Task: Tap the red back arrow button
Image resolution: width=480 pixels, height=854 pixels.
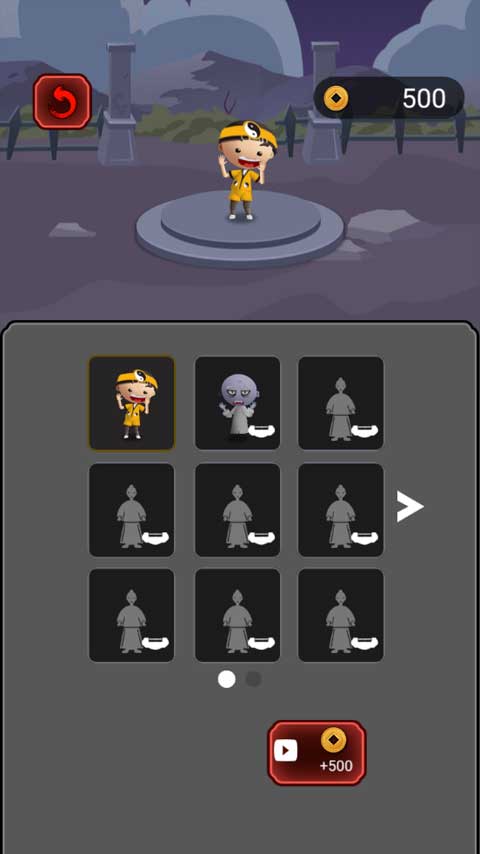Action: pyautogui.click(x=62, y=102)
